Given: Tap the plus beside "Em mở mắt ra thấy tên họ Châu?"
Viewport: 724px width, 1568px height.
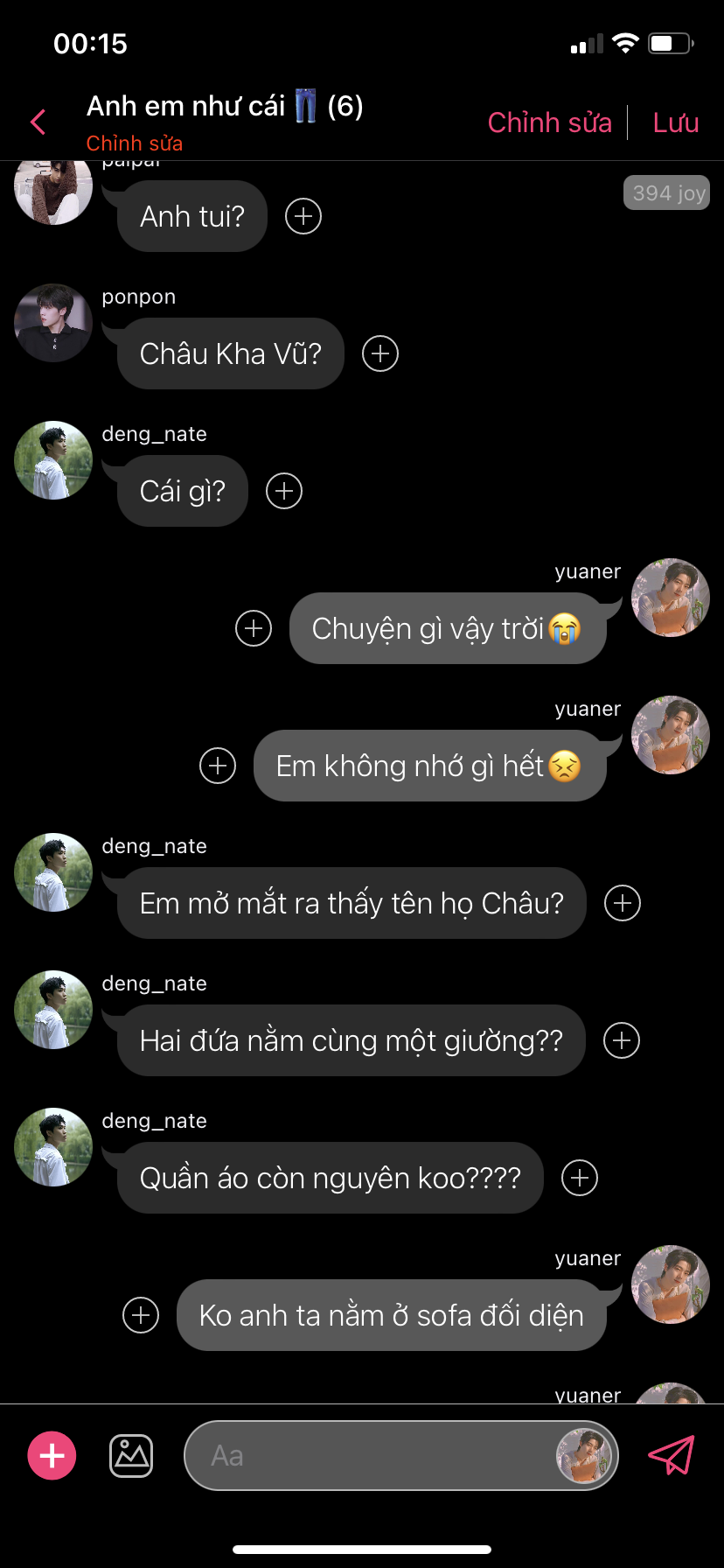Looking at the screenshot, I should (623, 903).
